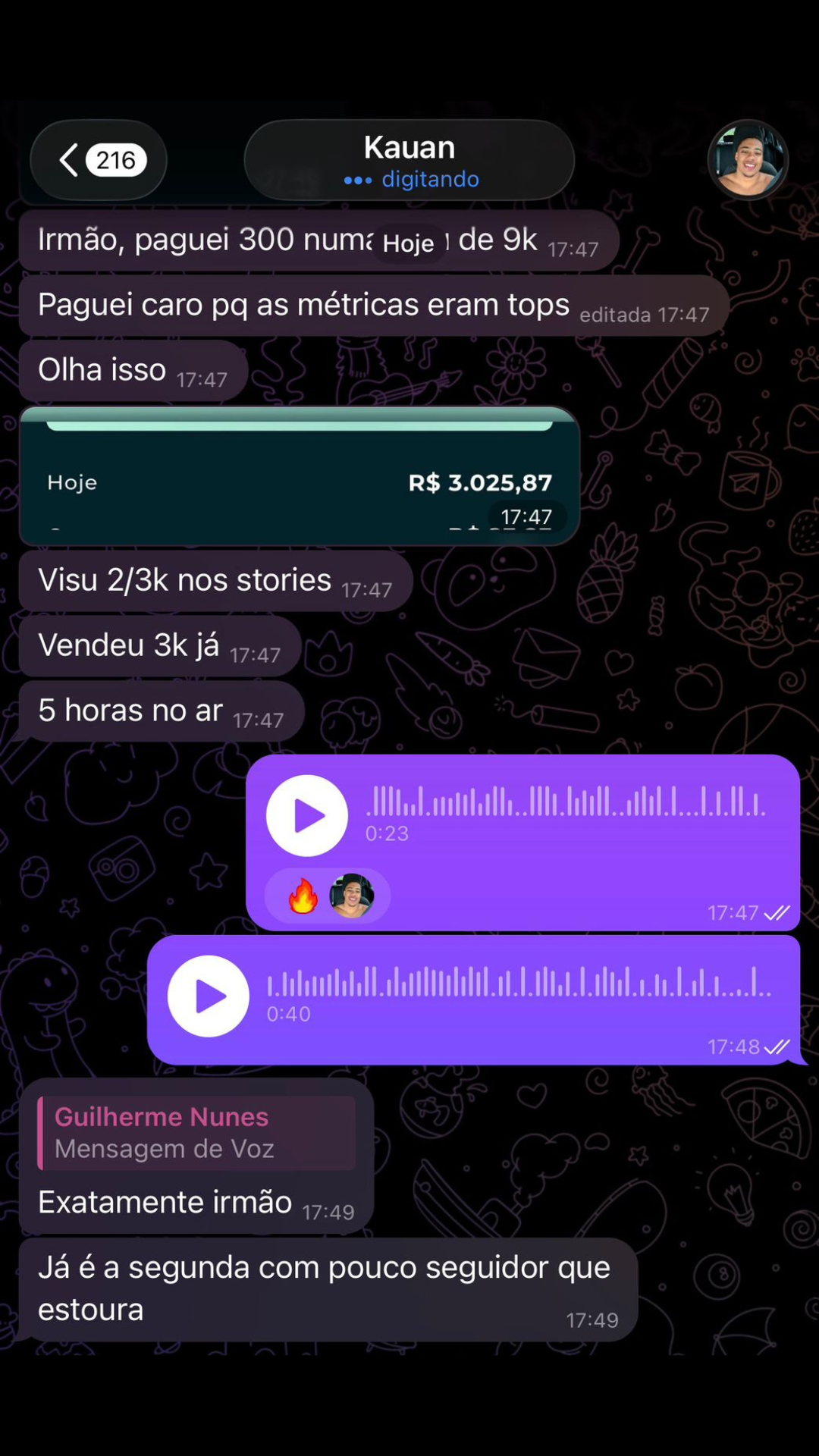Open Kauan's profile photo
Screen dimensions: 819x1456
click(x=747, y=160)
